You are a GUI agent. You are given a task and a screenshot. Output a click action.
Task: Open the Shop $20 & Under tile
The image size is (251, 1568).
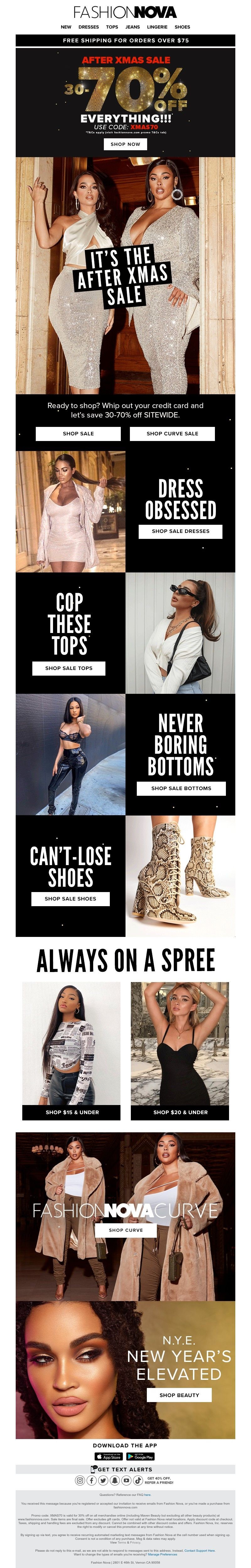coord(180,1112)
